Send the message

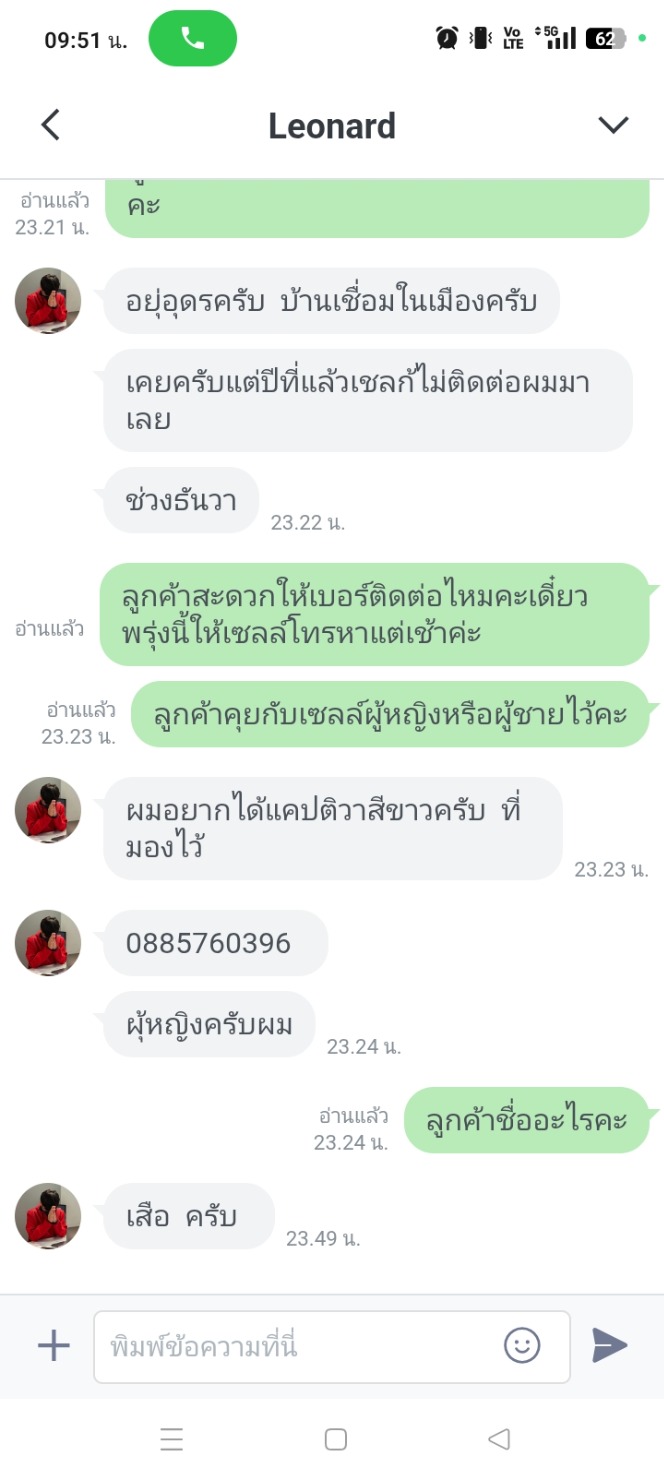[x=609, y=1346]
